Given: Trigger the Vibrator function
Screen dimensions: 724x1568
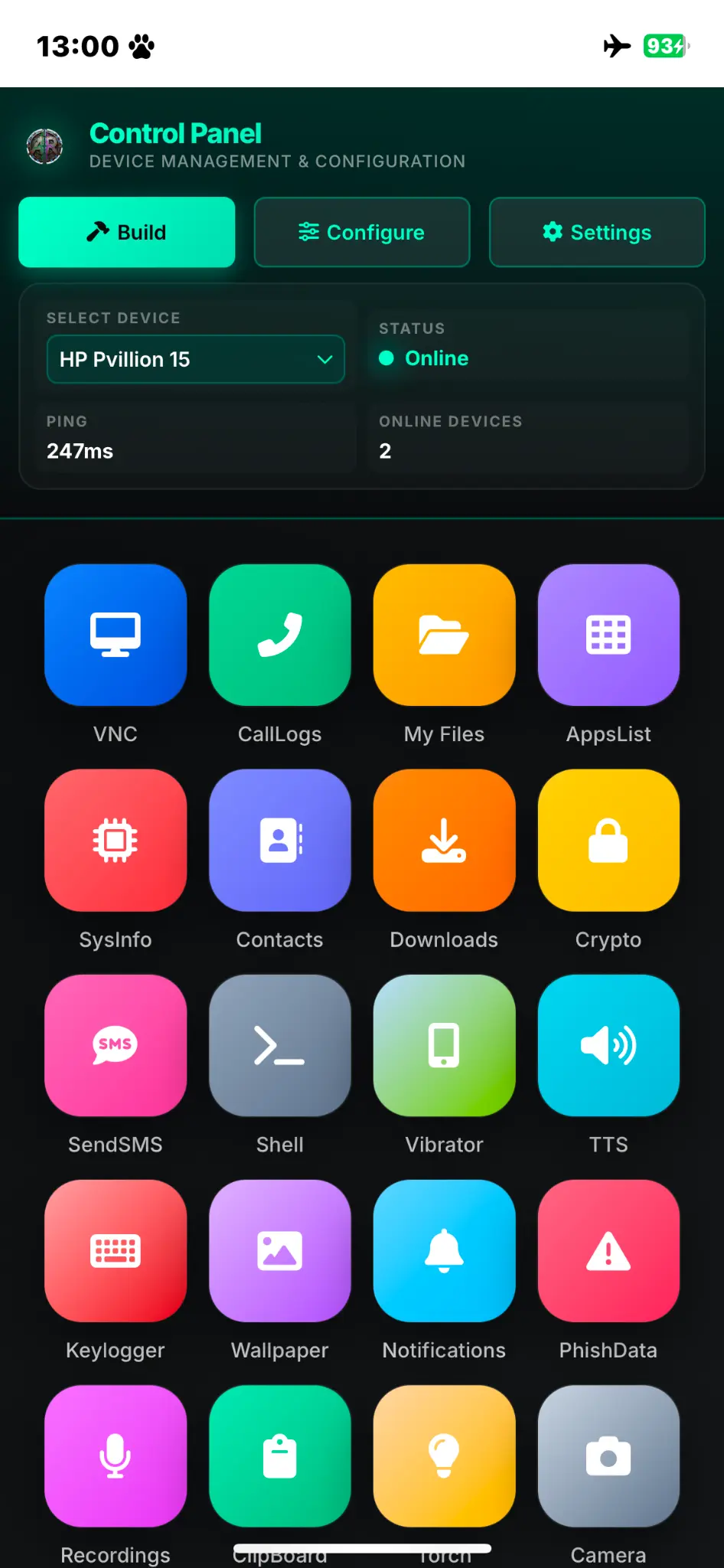Looking at the screenshot, I should pyautogui.click(x=444, y=1045).
